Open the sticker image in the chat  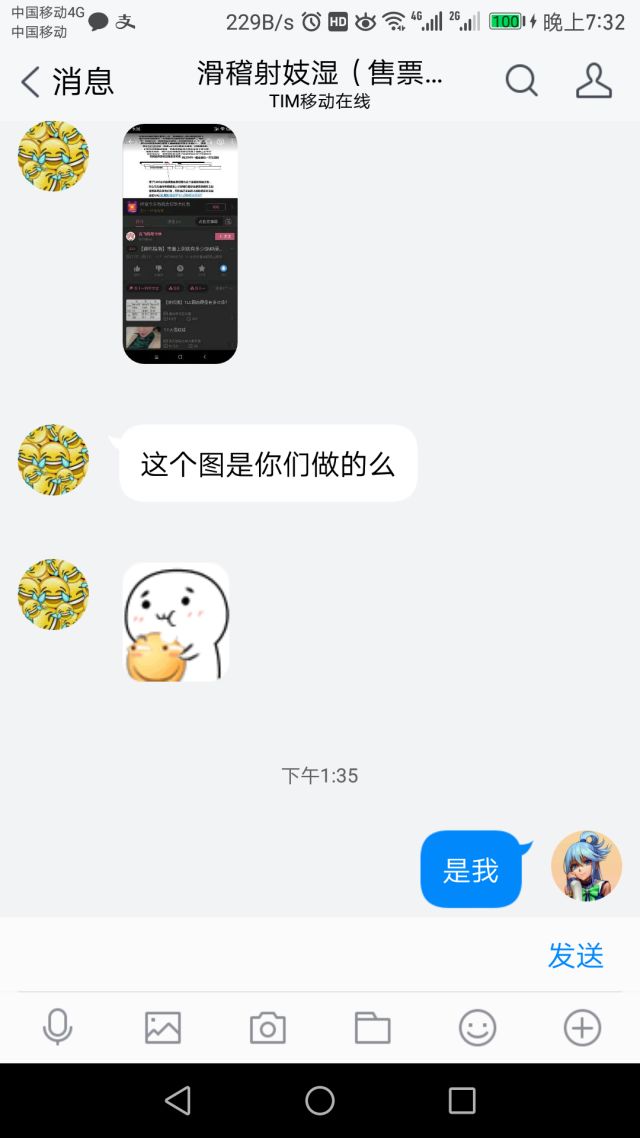pos(176,621)
